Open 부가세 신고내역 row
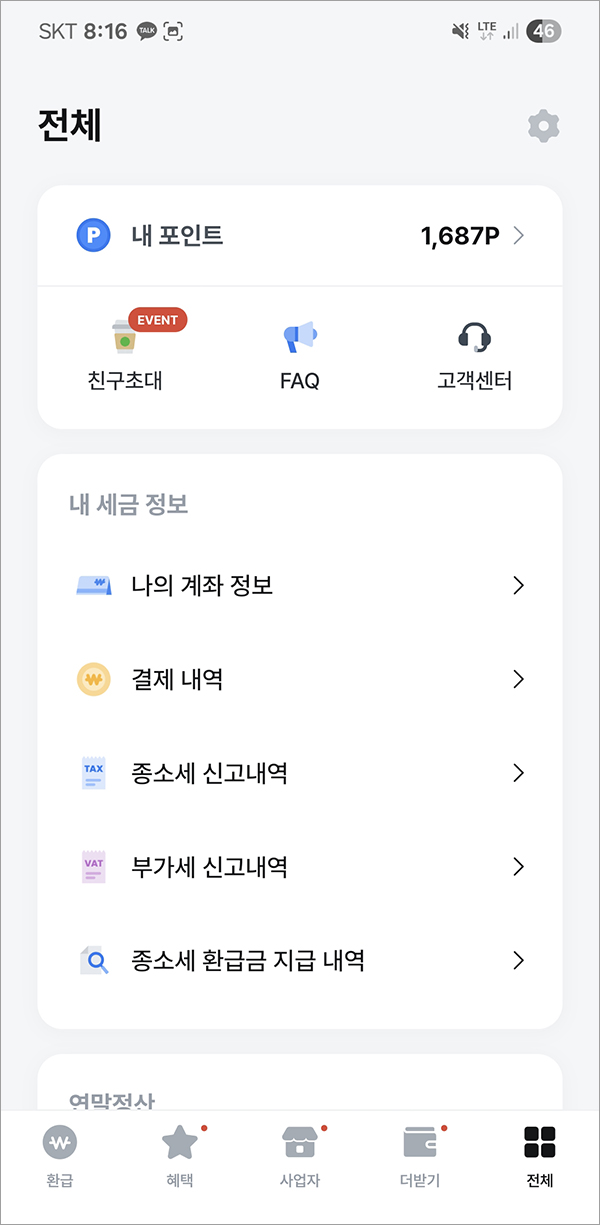Viewport: 600px width, 1225px height. pyautogui.click(x=300, y=866)
